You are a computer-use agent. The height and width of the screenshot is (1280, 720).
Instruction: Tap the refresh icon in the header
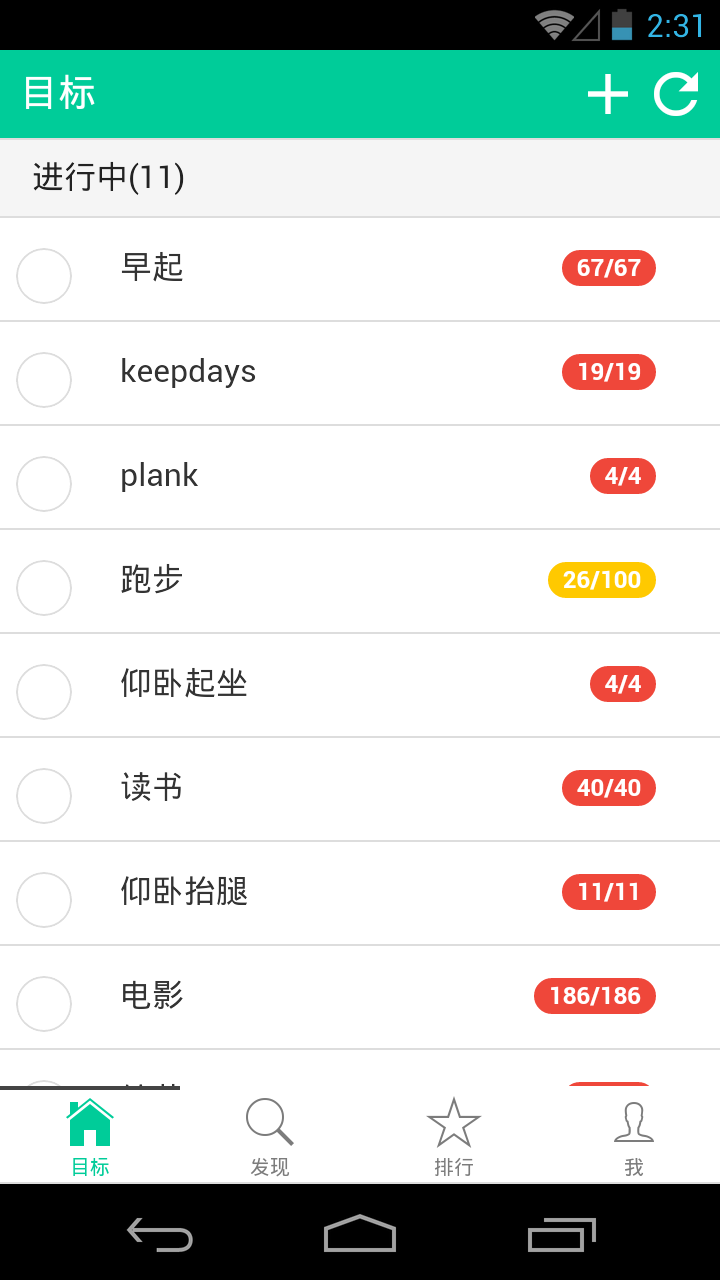pos(678,93)
